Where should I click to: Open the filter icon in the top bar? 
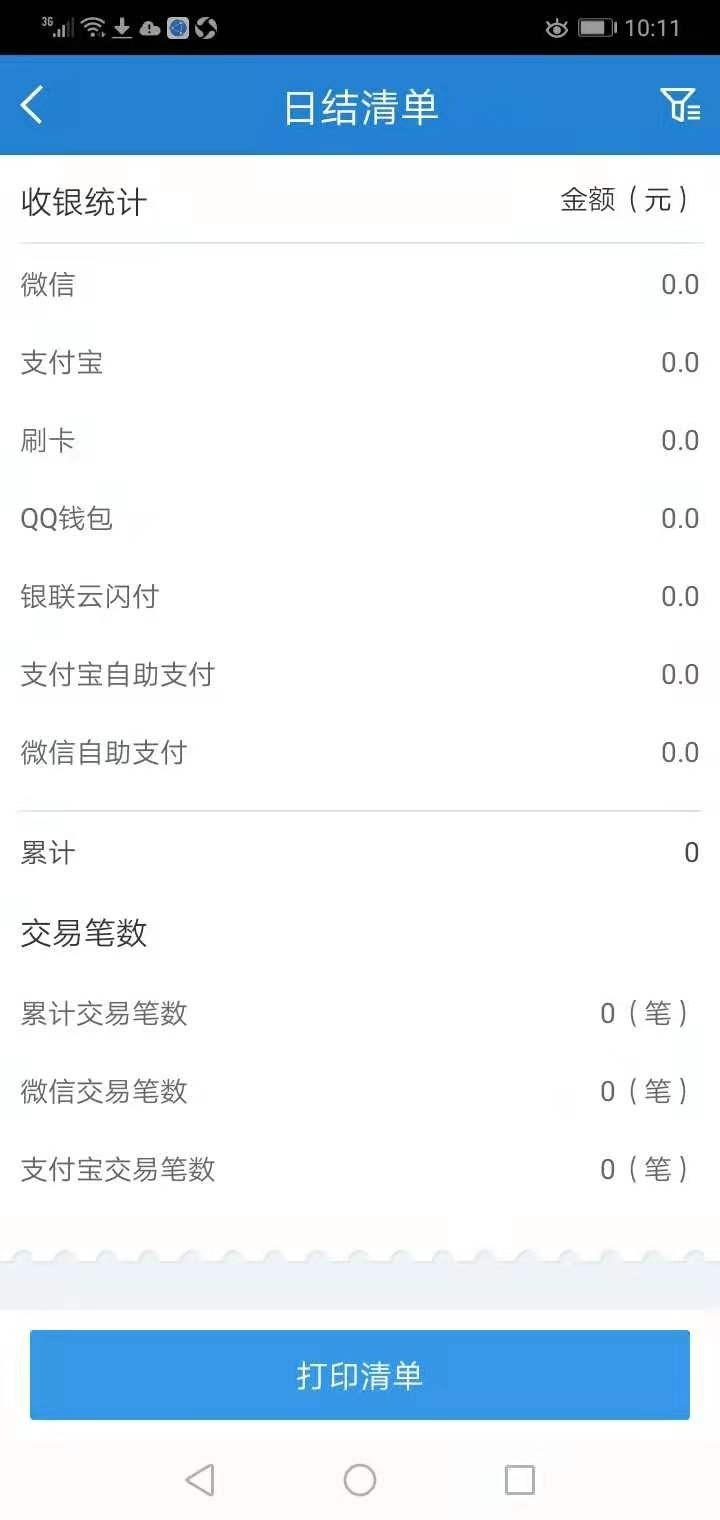coord(683,104)
